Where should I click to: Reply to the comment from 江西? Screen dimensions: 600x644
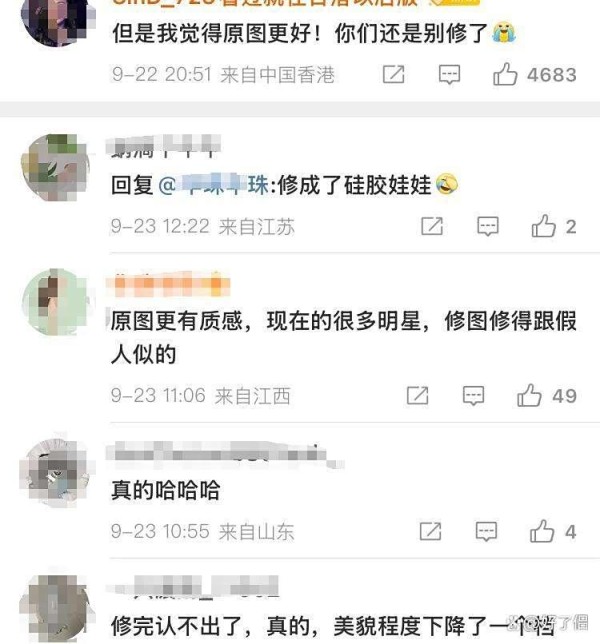tap(473, 396)
